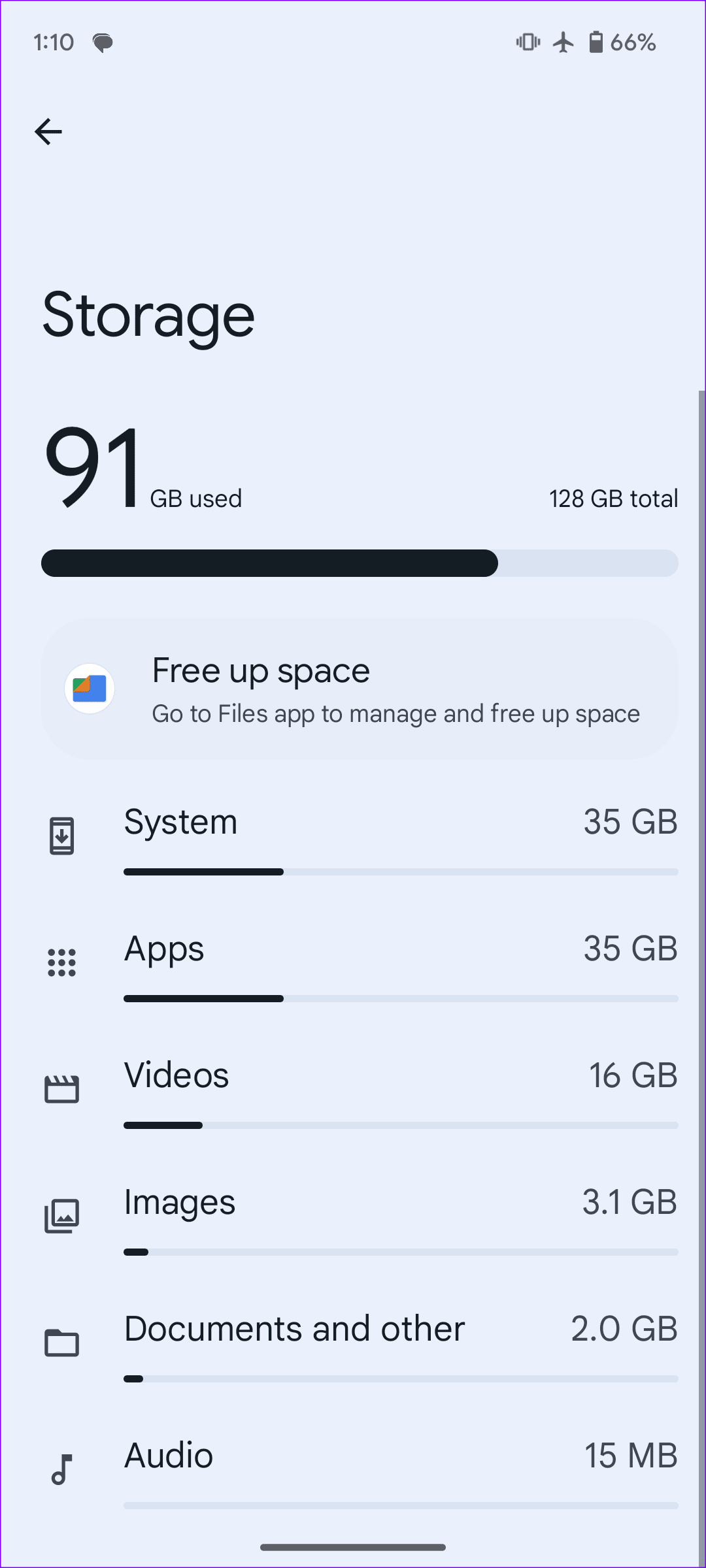The width and height of the screenshot is (706, 1568).
Task: Tap the Images photo icon
Action: (61, 1215)
